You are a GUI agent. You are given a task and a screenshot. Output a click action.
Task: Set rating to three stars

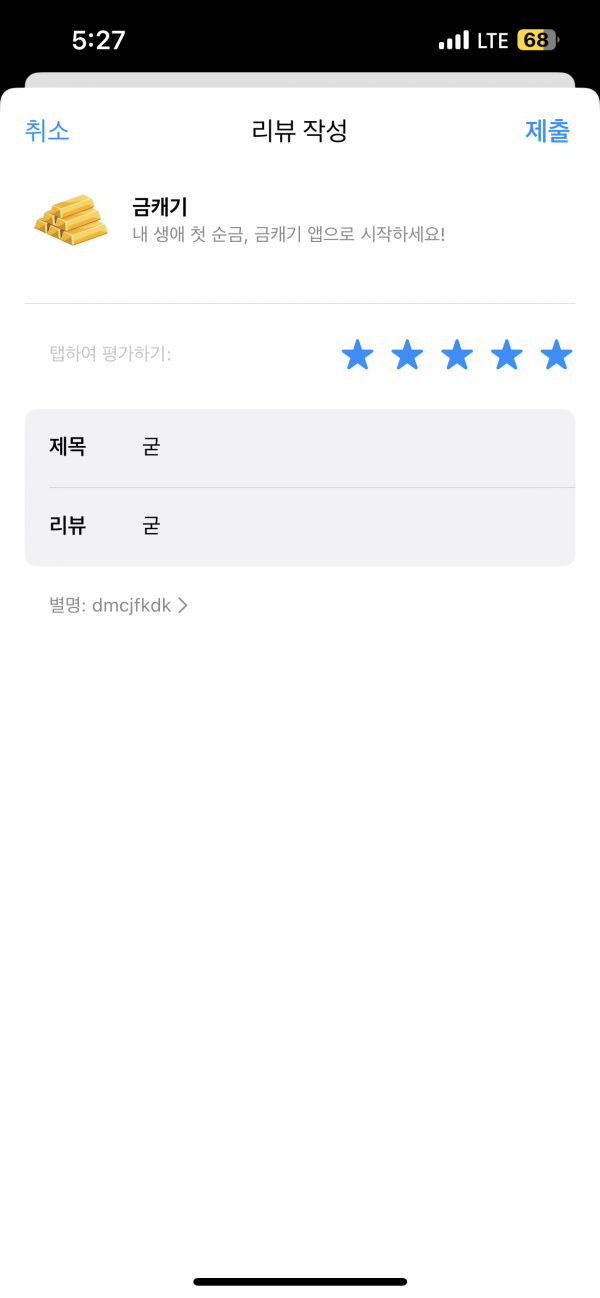tap(457, 354)
